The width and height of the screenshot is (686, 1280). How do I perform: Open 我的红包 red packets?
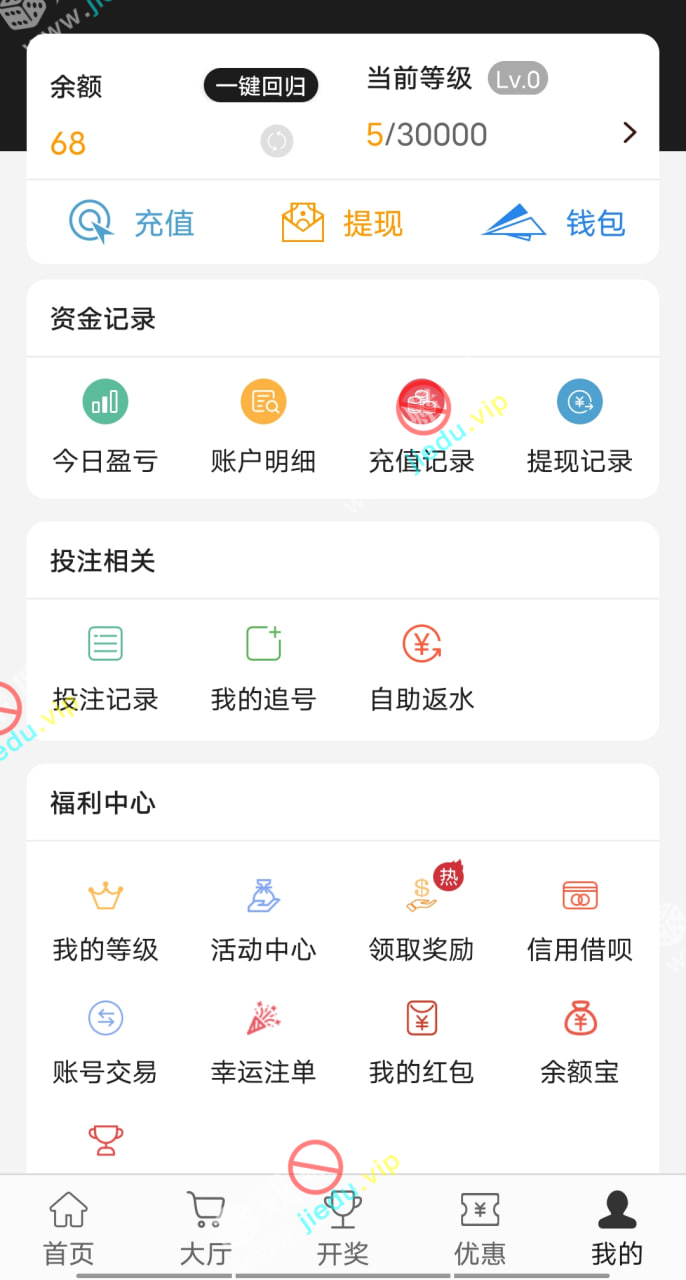tap(422, 1042)
